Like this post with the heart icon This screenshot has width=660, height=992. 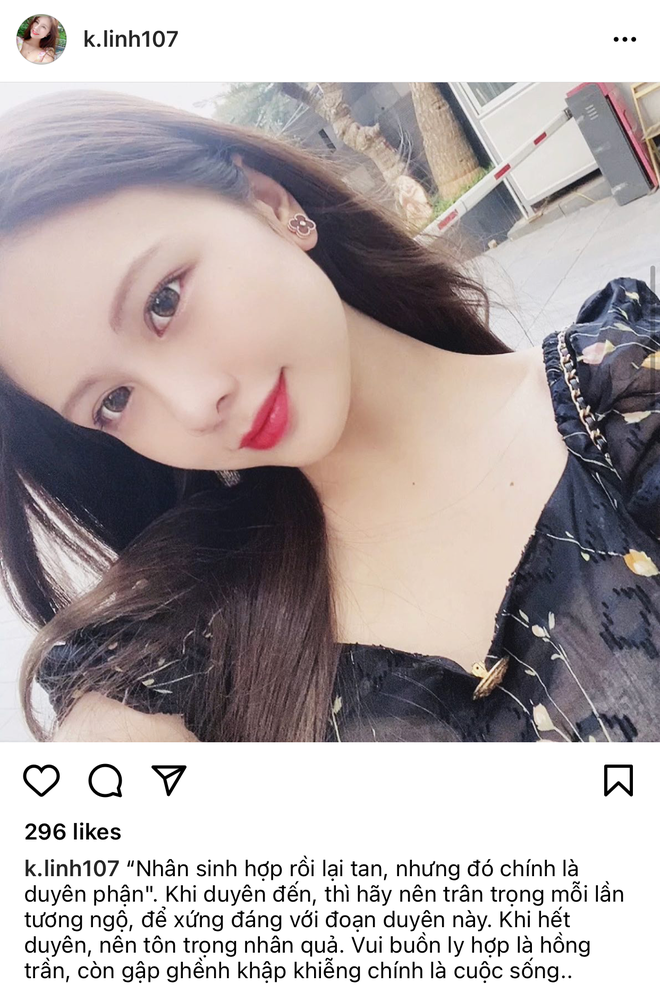41,780
